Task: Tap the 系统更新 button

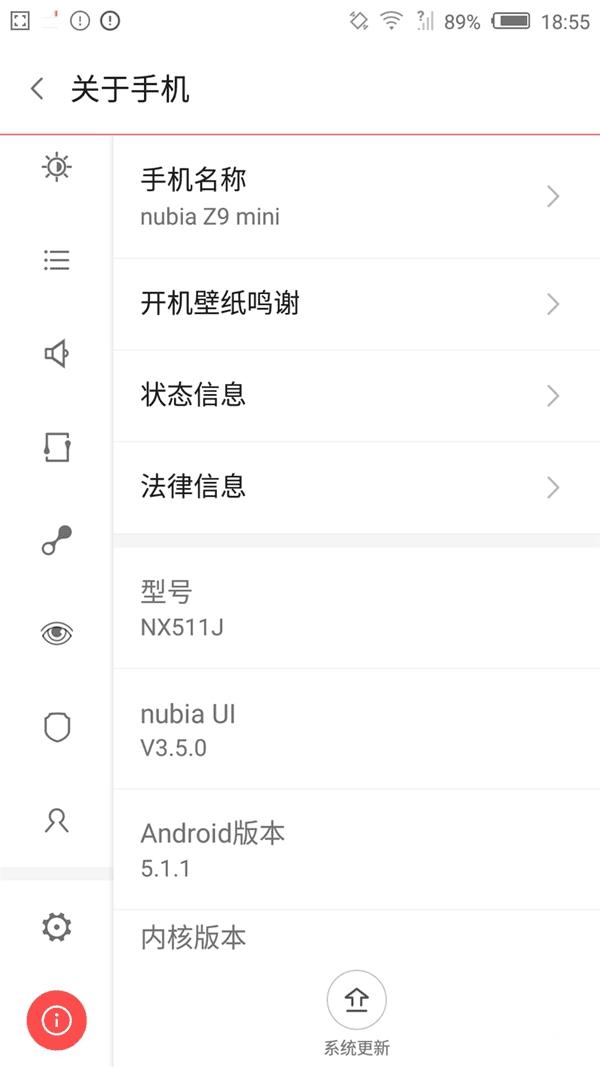Action: [x=357, y=1002]
